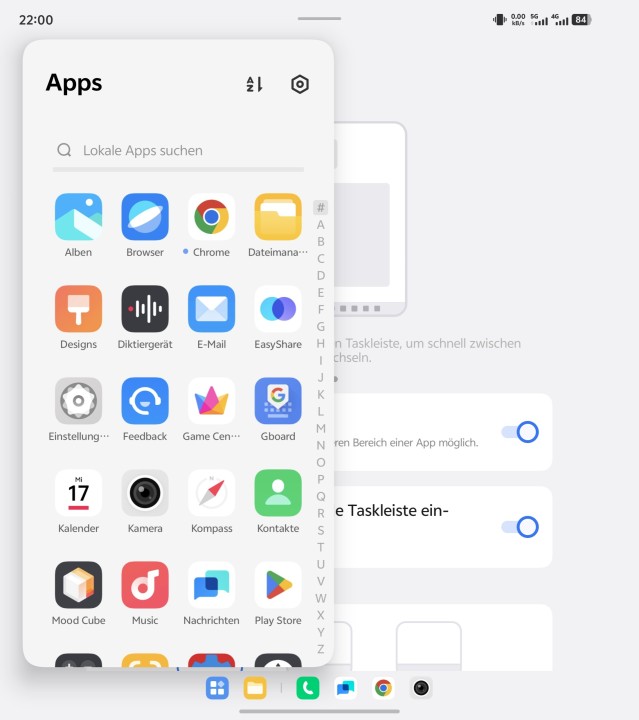Open the Gboard app
The image size is (639, 720).
[x=278, y=401]
